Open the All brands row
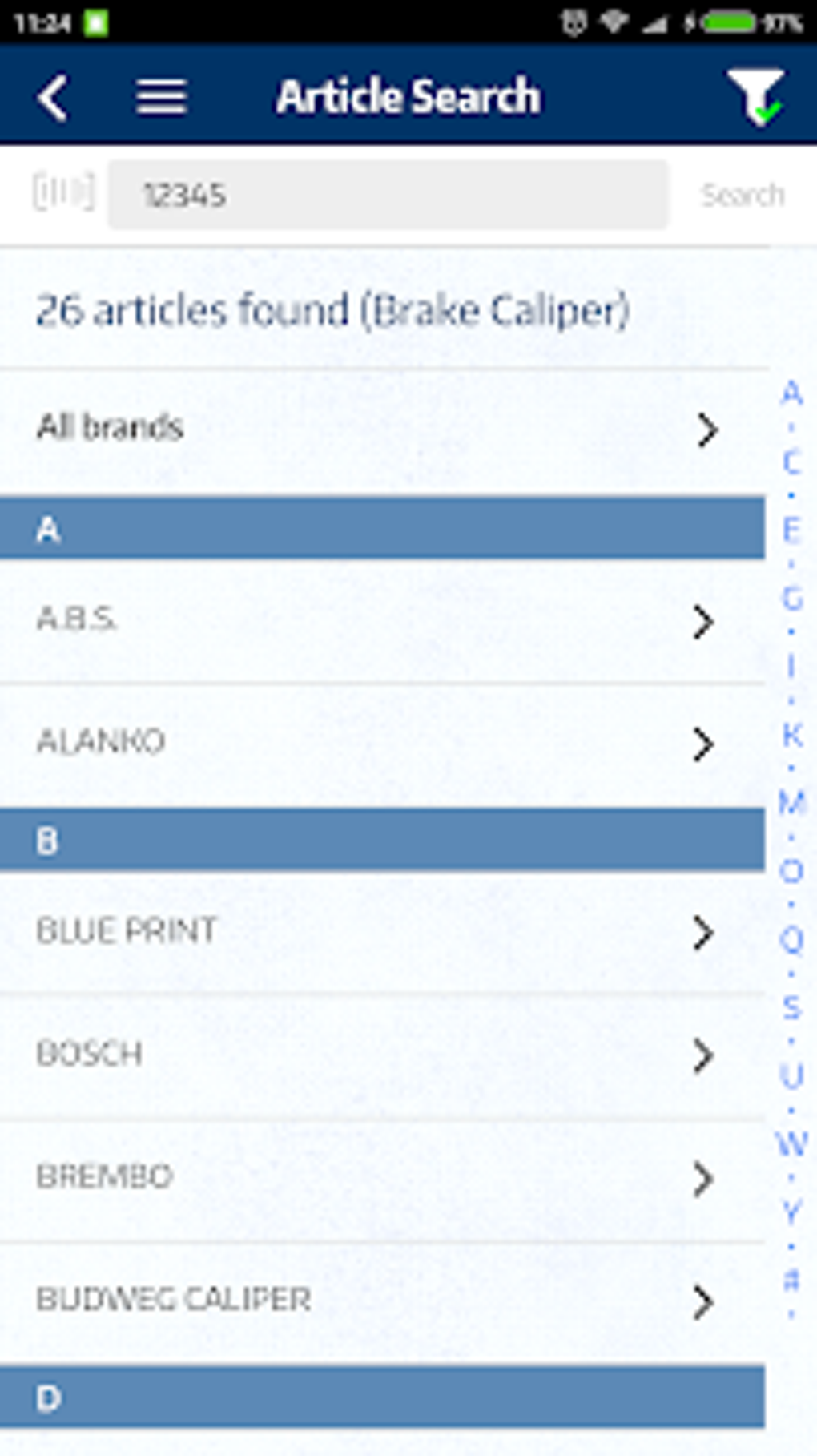 pyautogui.click(x=382, y=430)
